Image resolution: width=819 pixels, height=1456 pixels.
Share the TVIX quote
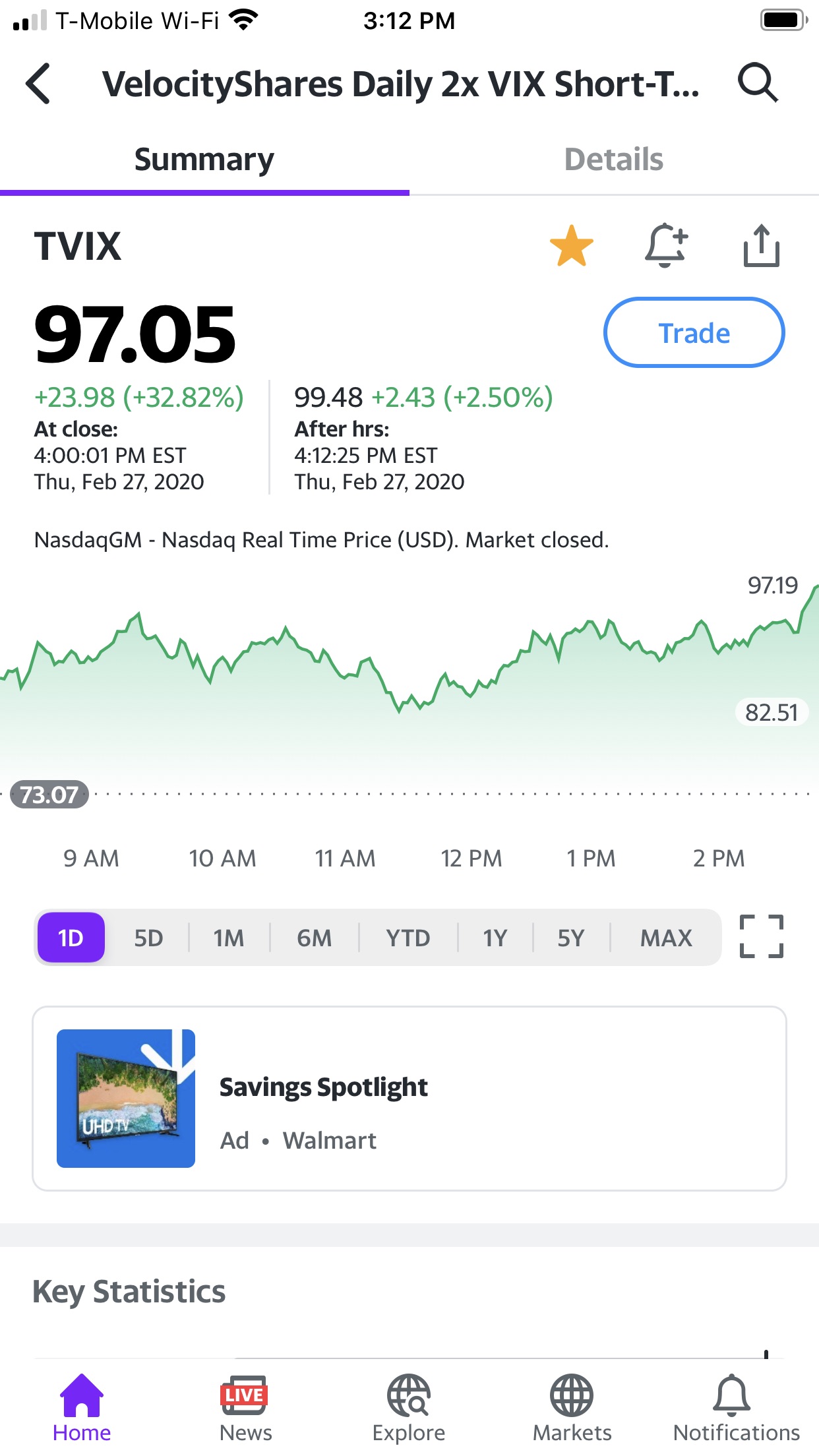(761, 246)
